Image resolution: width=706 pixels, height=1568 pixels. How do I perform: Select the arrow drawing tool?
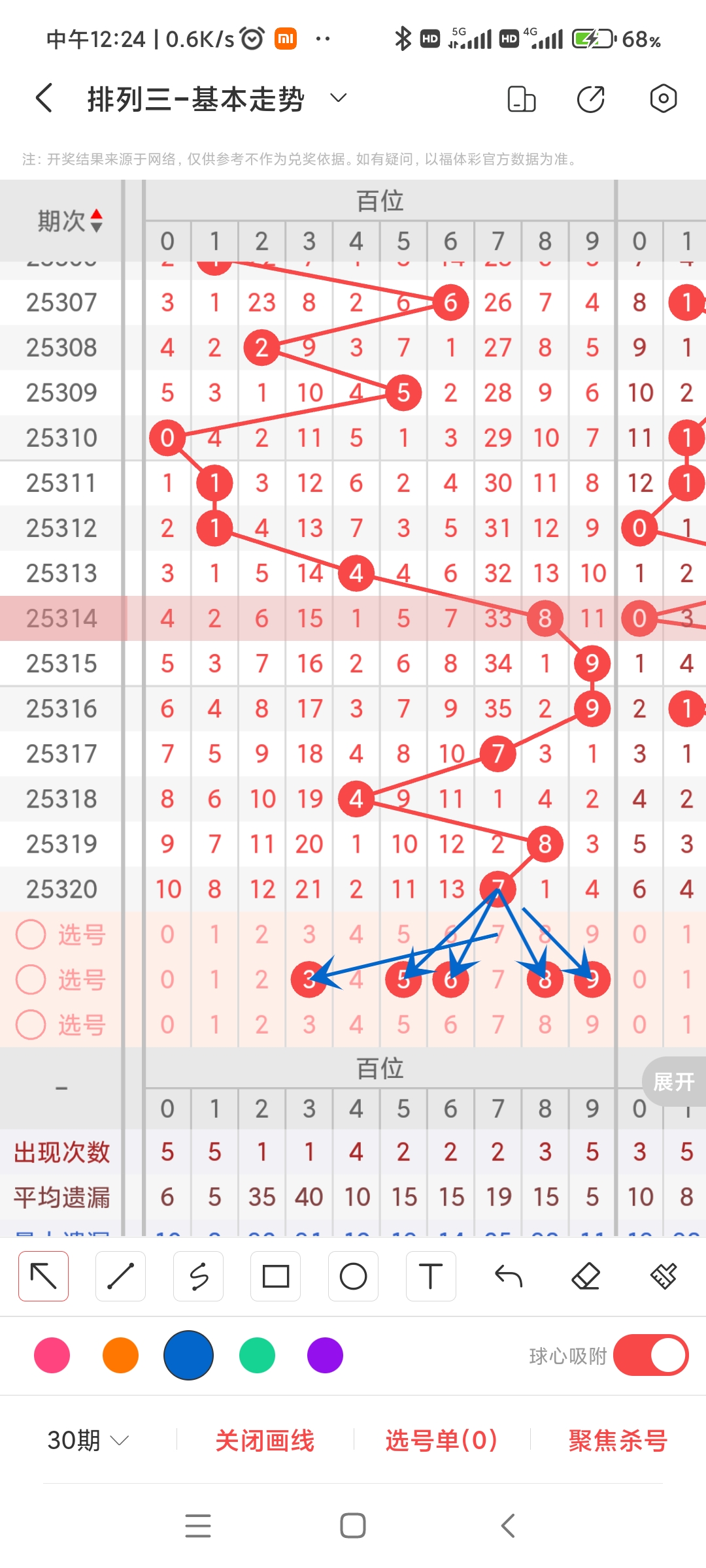pyautogui.click(x=43, y=1275)
